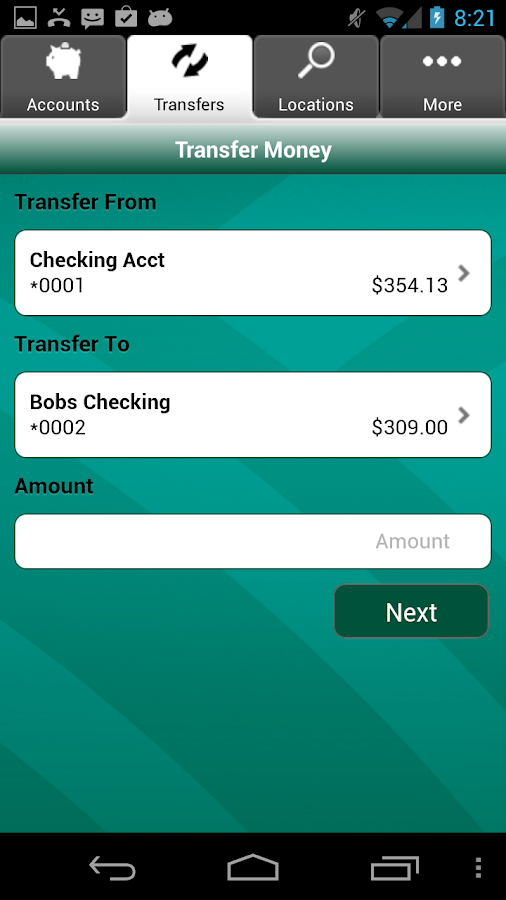Focus the Amount input field
The image size is (506, 900).
point(253,541)
